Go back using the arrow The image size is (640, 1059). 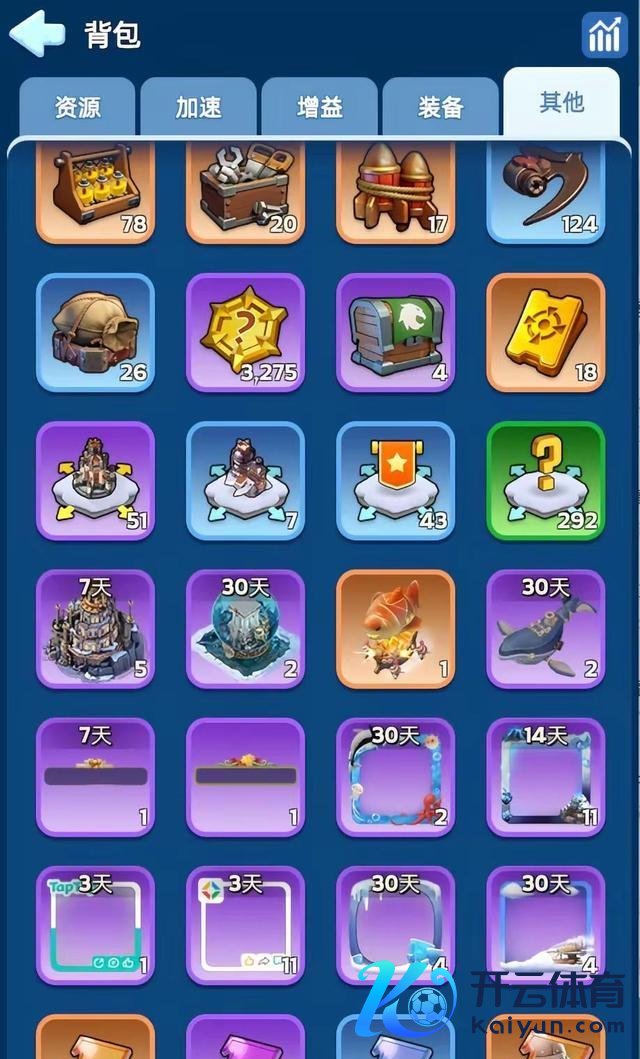pos(36,34)
